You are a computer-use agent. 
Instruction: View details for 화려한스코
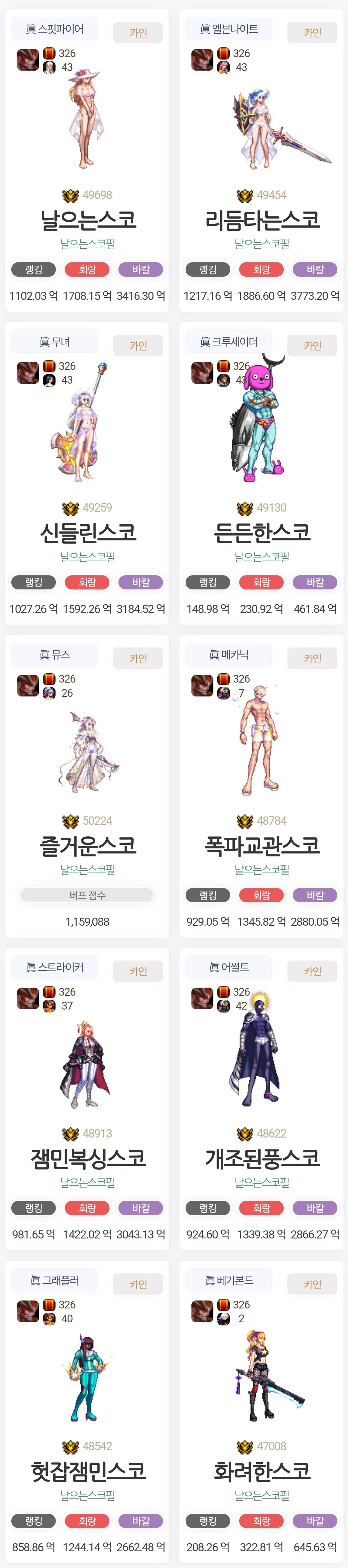click(x=261, y=1471)
